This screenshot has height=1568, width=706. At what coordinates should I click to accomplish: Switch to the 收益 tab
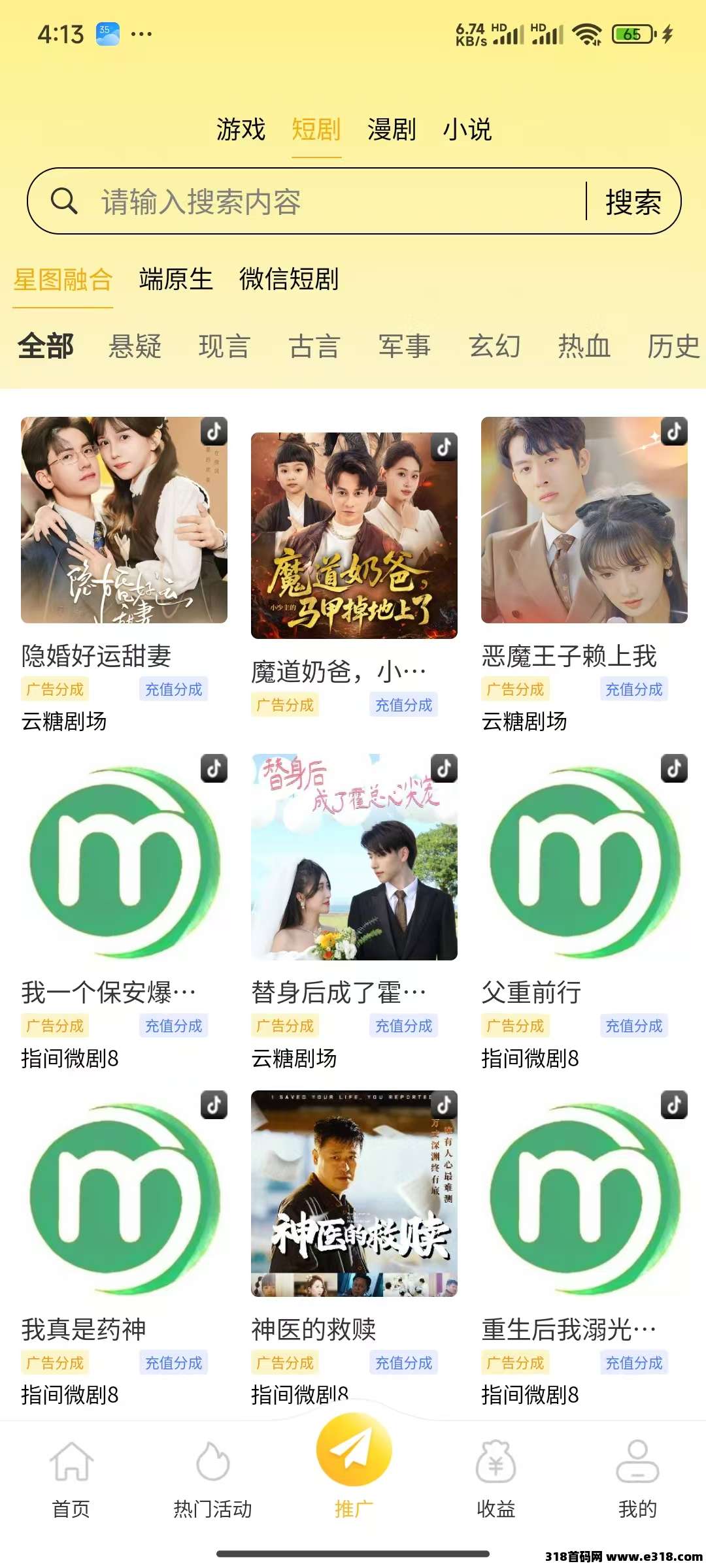pyautogui.click(x=496, y=1480)
